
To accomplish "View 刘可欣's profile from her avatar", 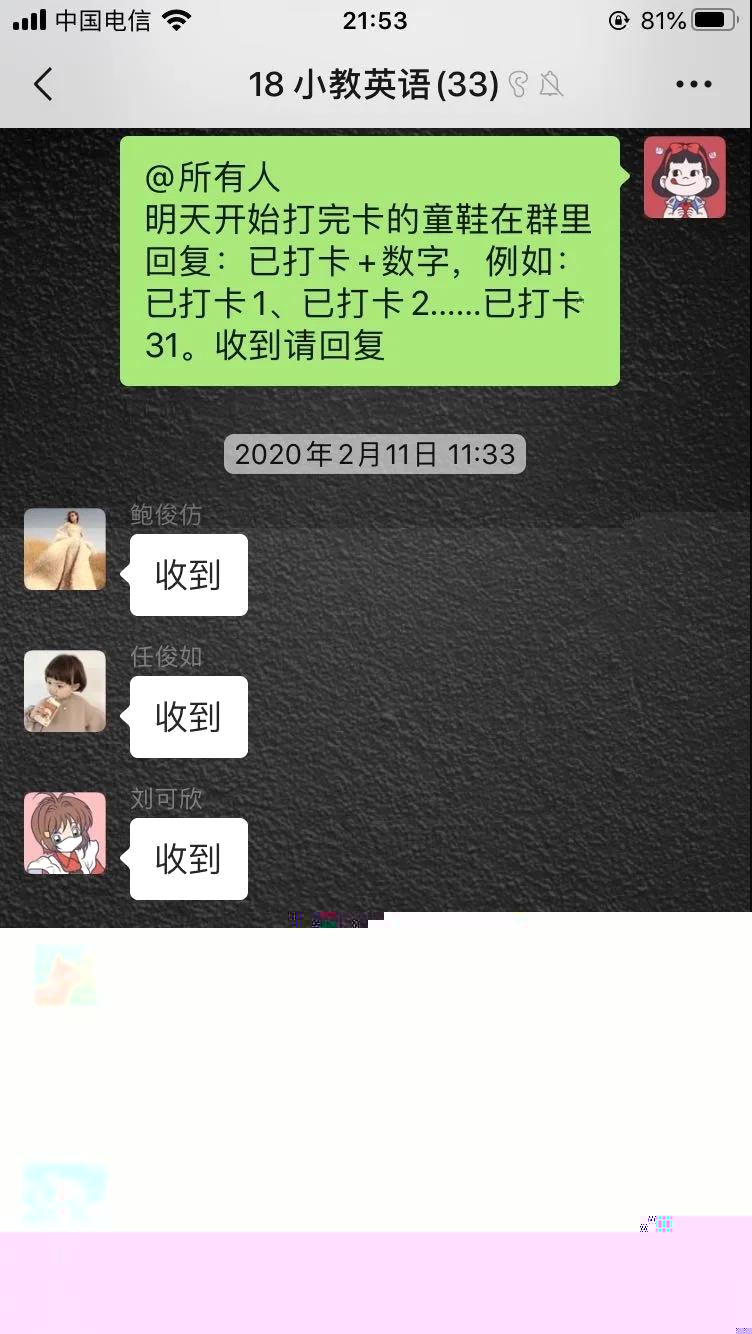I will (65, 833).
